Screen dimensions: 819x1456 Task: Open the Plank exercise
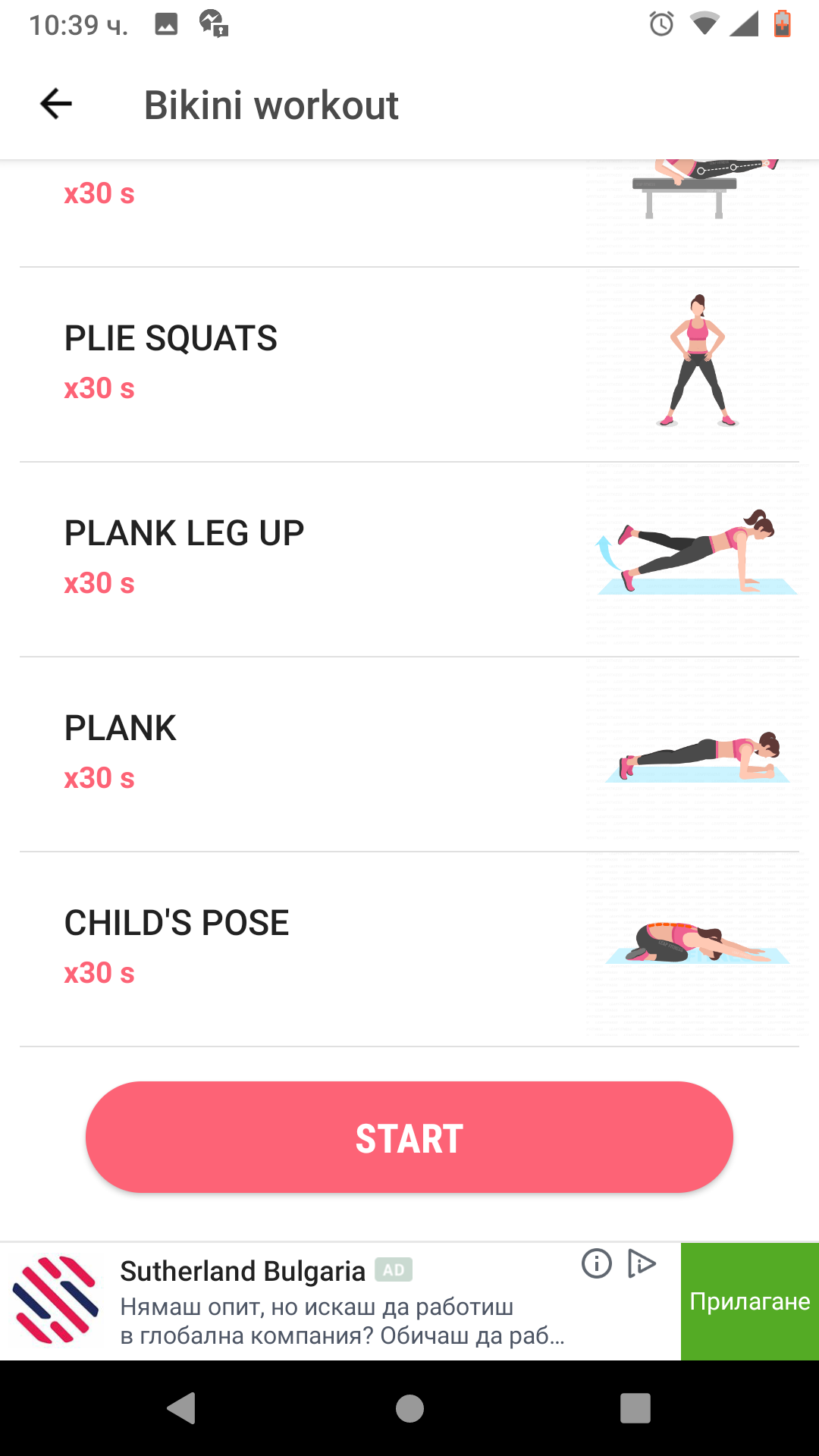click(409, 754)
